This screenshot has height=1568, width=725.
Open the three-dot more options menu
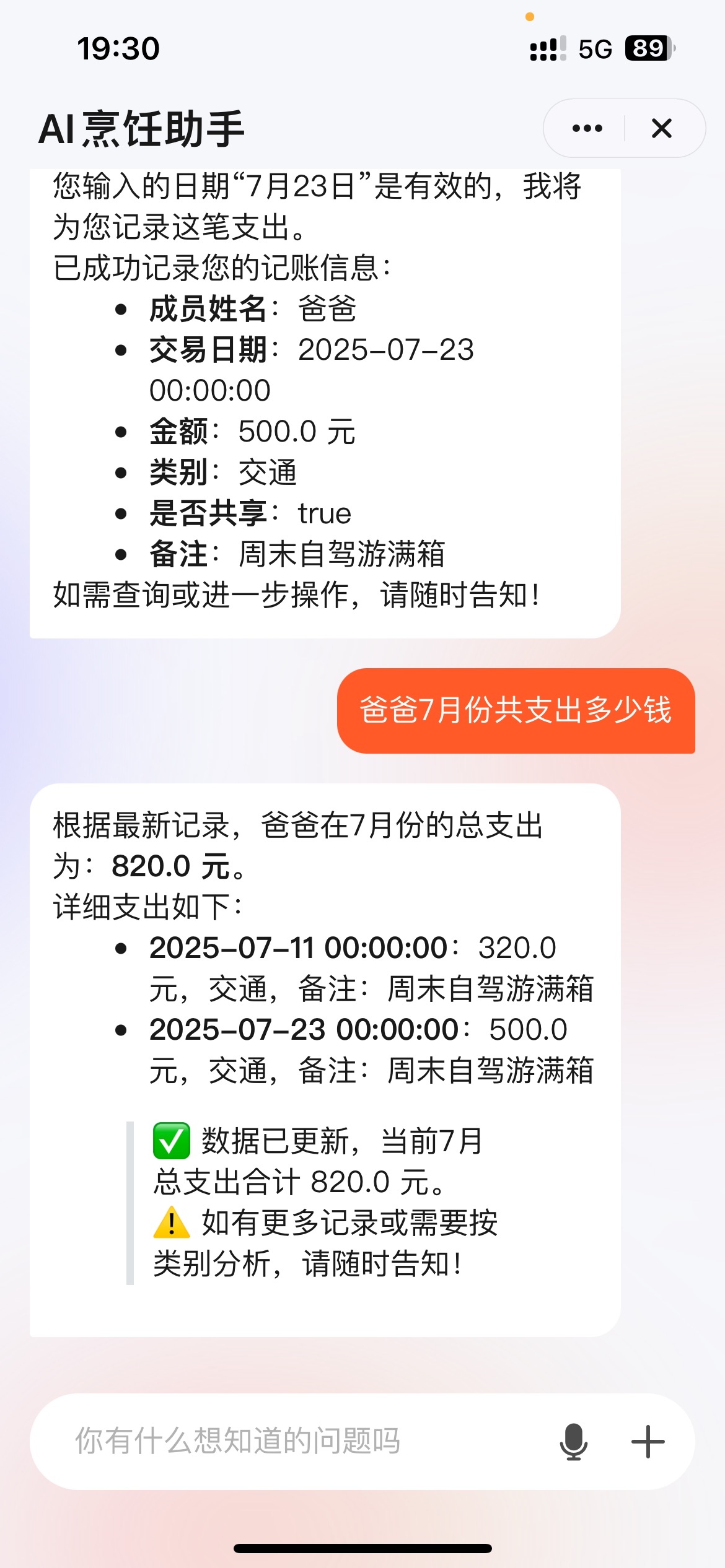[586, 128]
